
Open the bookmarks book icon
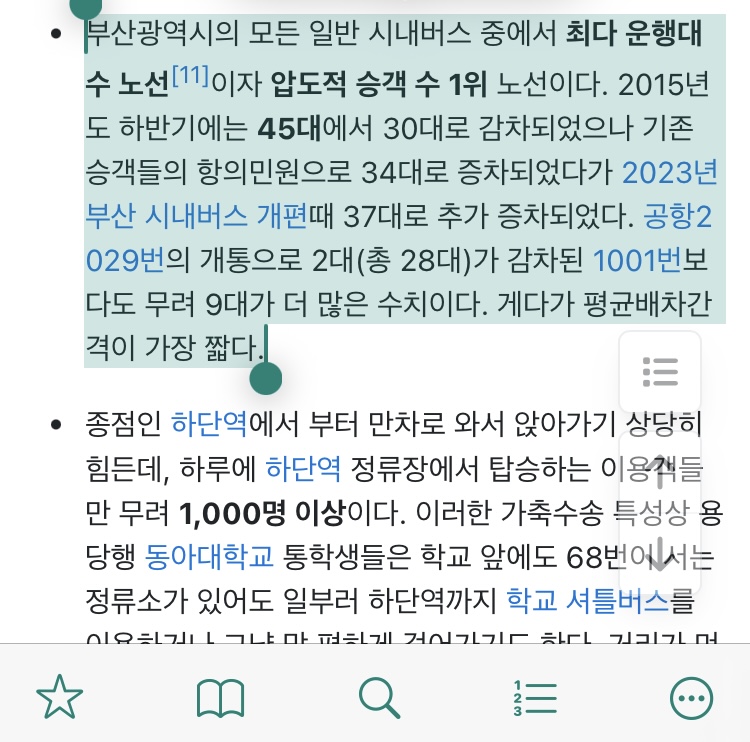[x=220, y=697]
